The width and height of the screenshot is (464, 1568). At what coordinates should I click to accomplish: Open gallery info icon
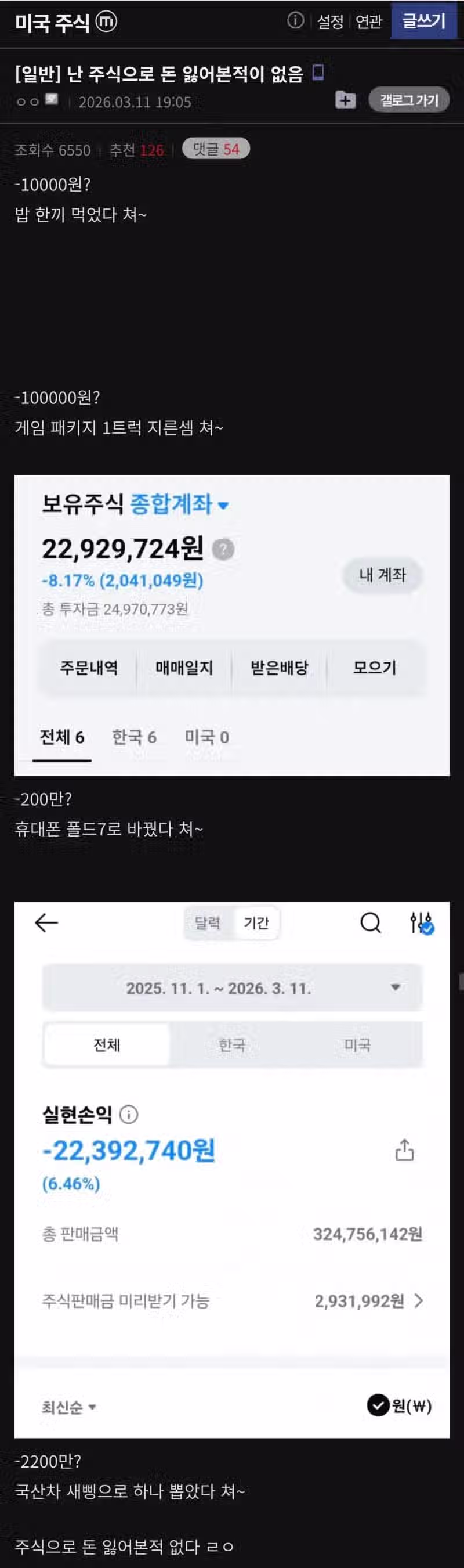[295, 21]
